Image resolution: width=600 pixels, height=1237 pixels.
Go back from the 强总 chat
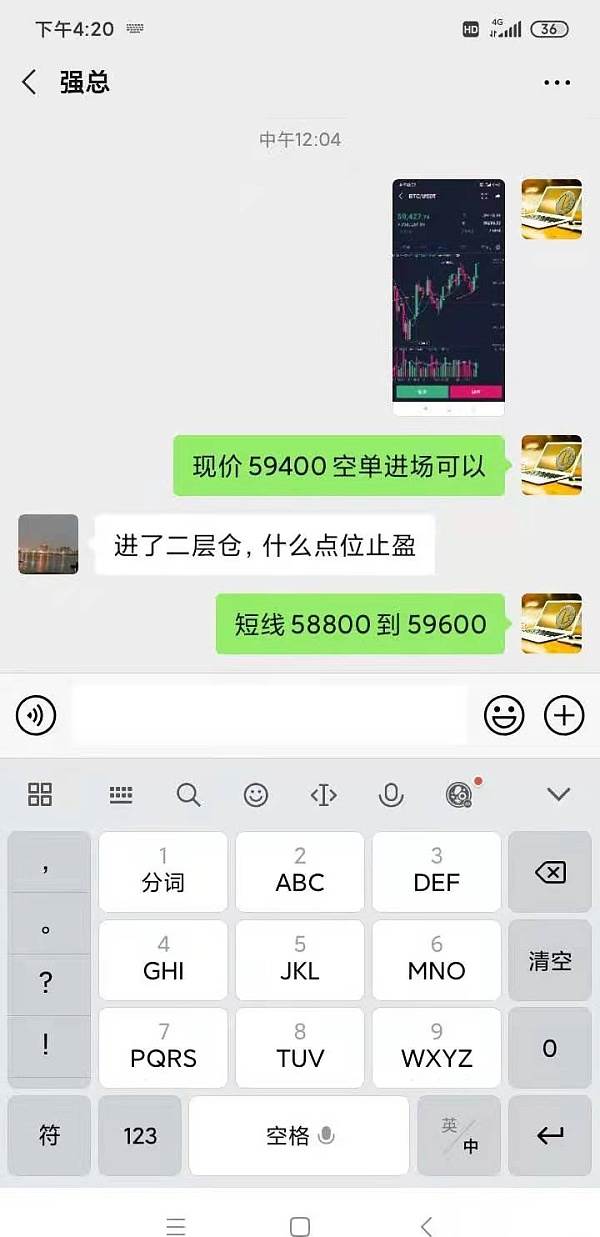(x=29, y=82)
